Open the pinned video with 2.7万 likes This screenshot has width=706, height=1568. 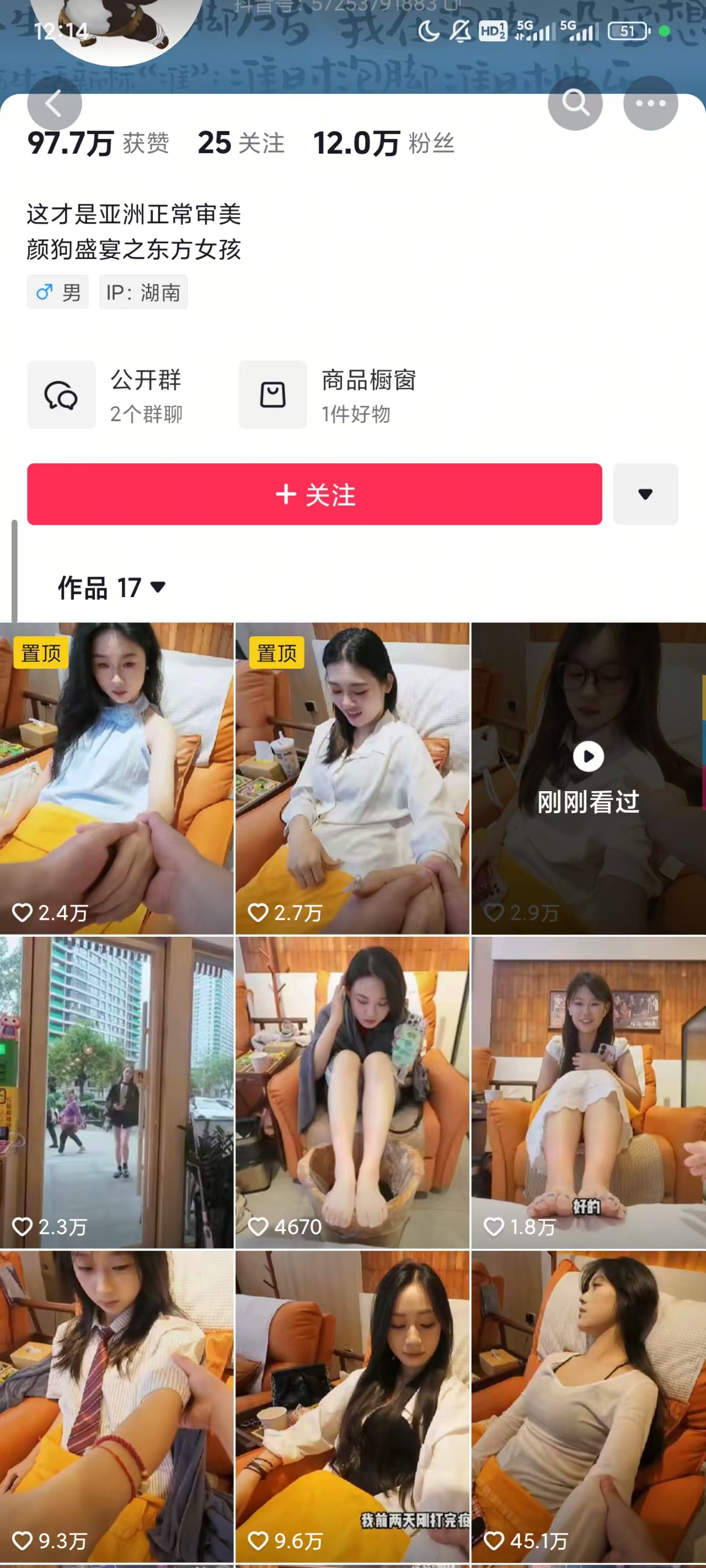pyautogui.click(x=352, y=778)
